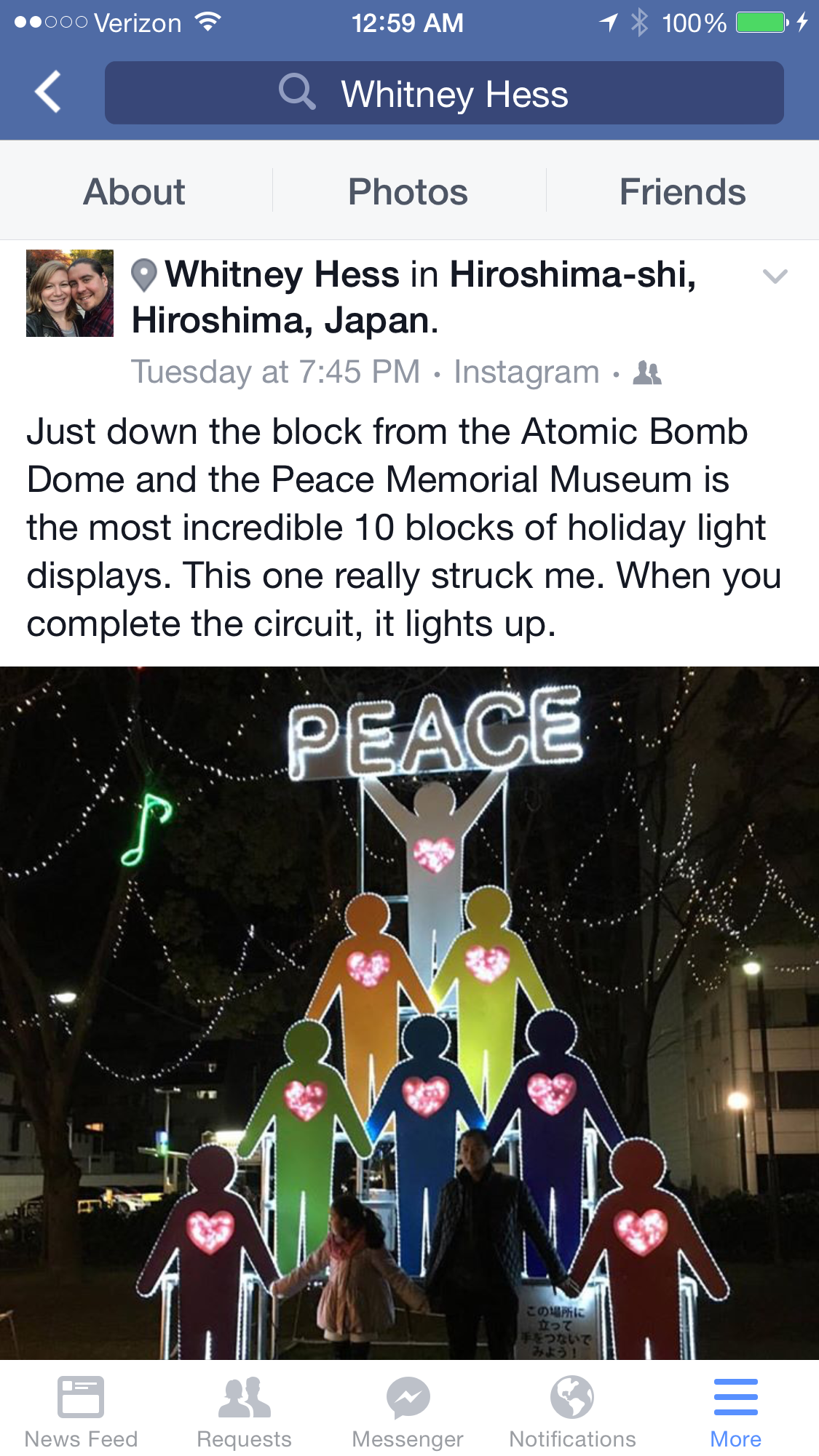
Task: Open the Hiroshima-shi location link
Action: coord(571,275)
